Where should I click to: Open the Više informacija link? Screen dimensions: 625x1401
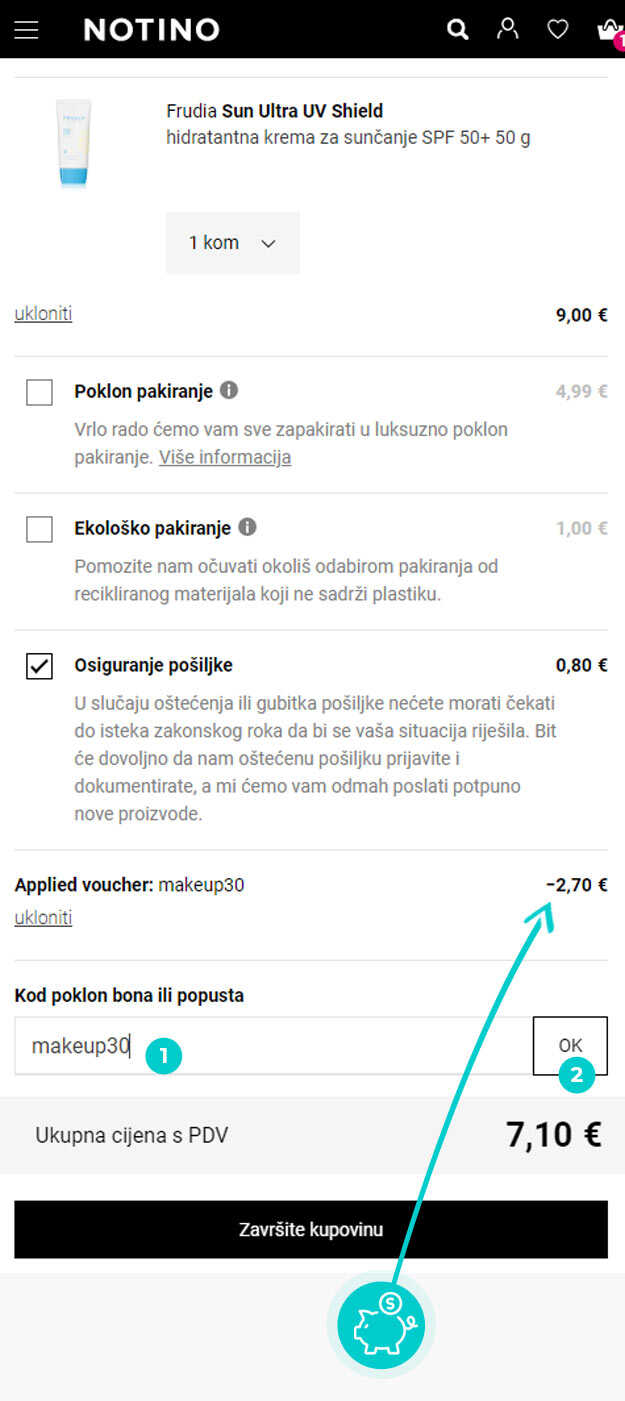[x=225, y=457]
